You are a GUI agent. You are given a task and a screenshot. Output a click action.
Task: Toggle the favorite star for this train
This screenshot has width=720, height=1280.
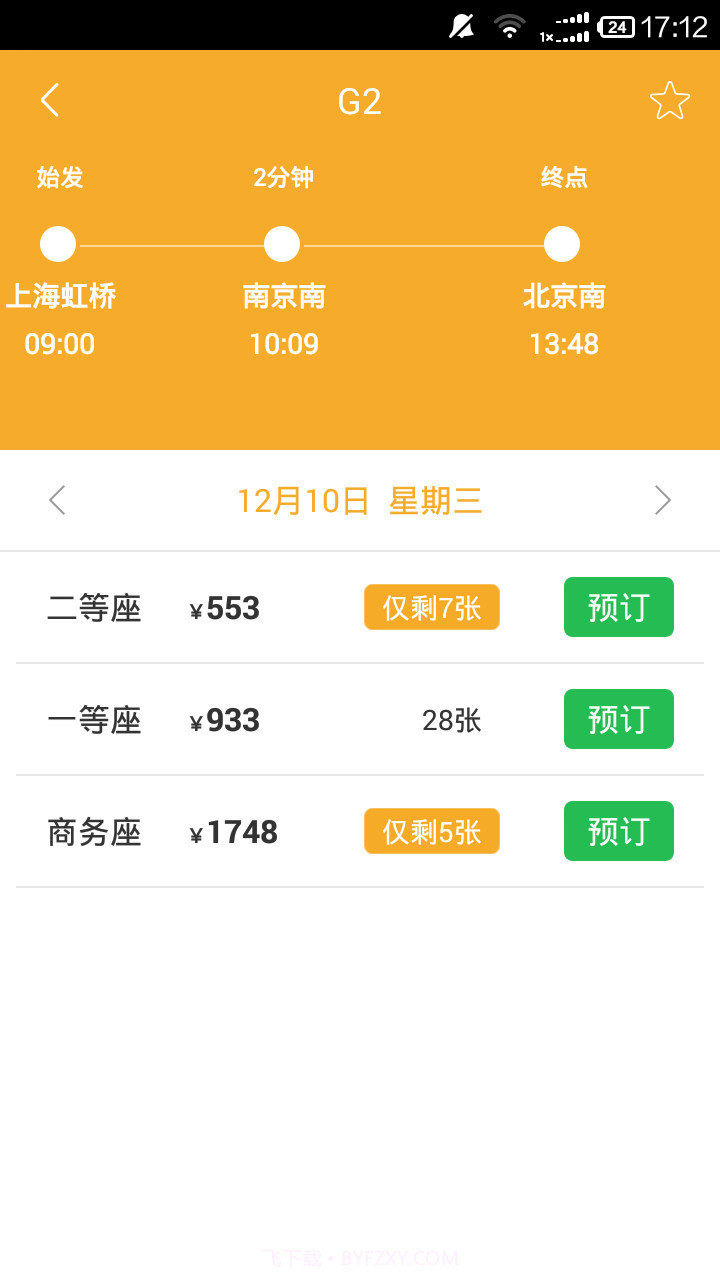tap(670, 100)
